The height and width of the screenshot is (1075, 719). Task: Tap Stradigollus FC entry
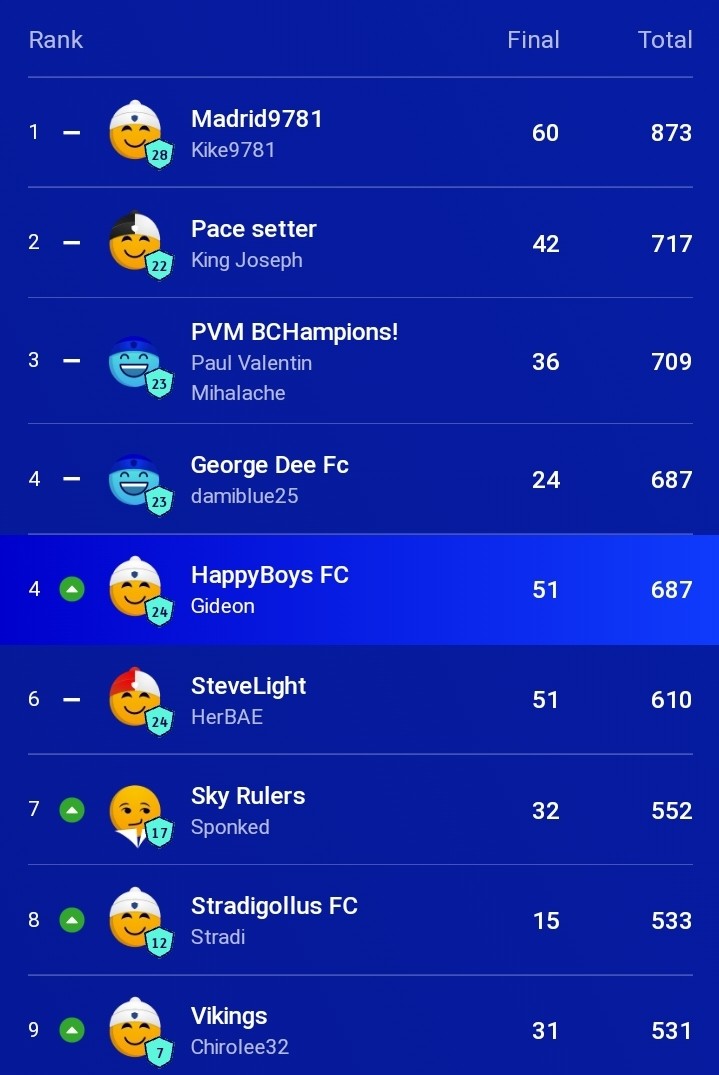pyautogui.click(x=359, y=920)
